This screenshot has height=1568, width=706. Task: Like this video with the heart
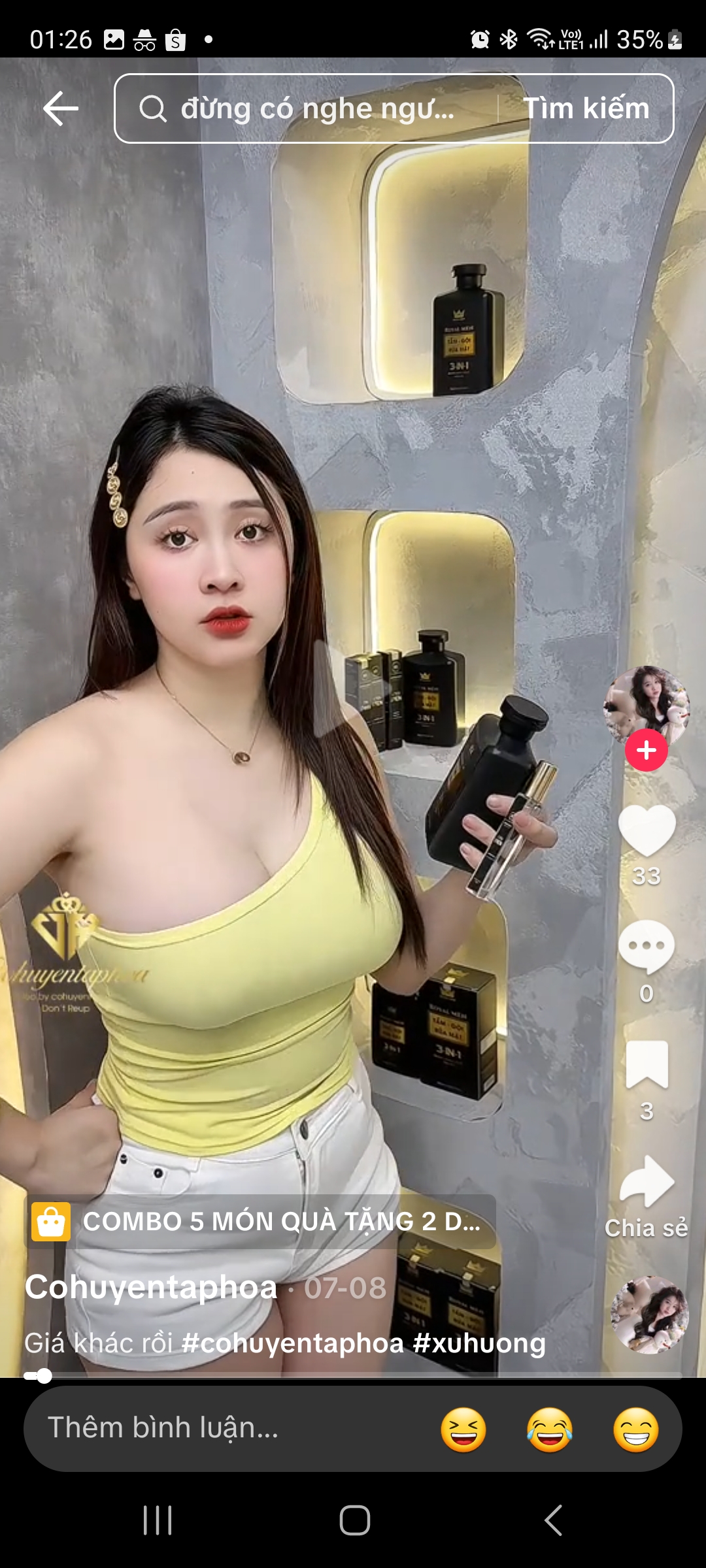(x=646, y=831)
